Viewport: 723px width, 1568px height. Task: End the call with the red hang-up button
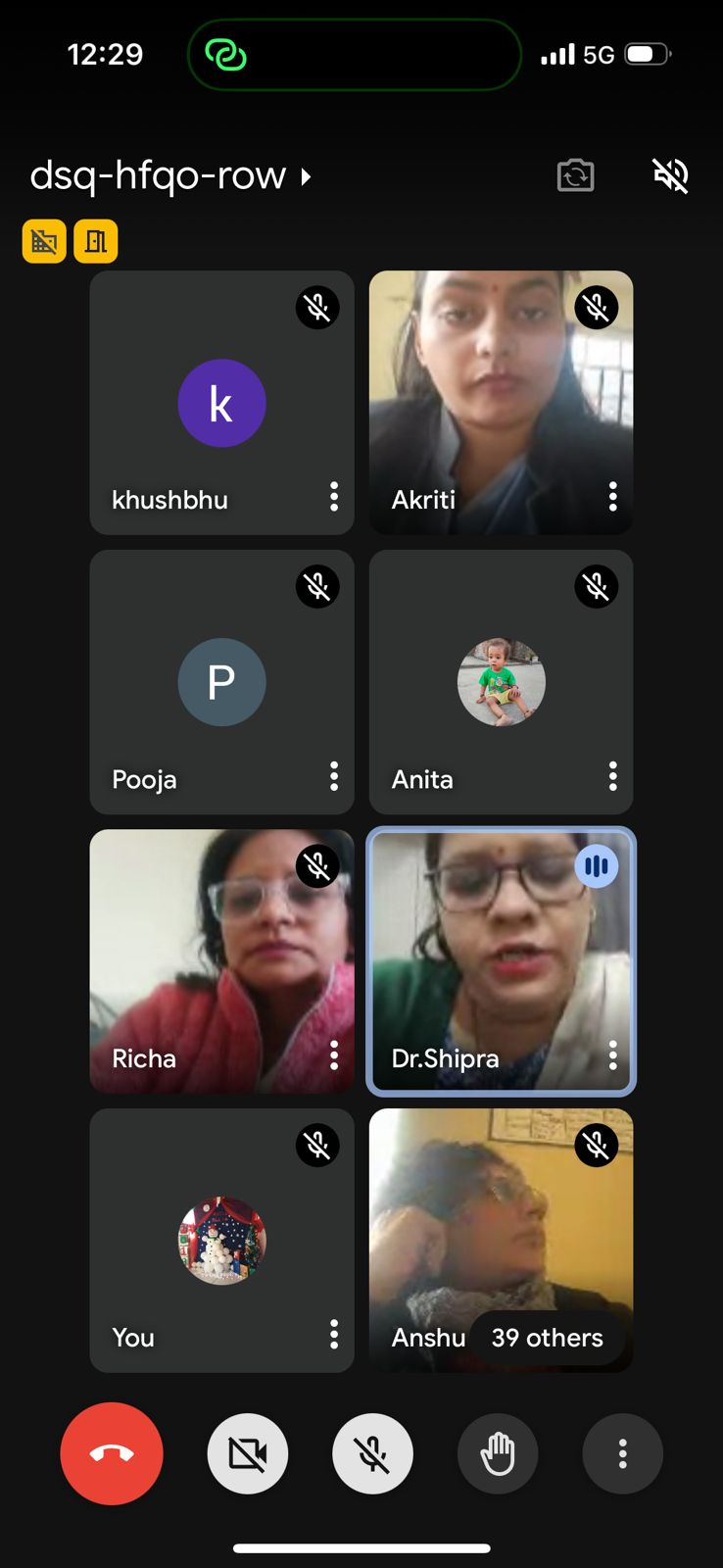pyautogui.click(x=112, y=1453)
